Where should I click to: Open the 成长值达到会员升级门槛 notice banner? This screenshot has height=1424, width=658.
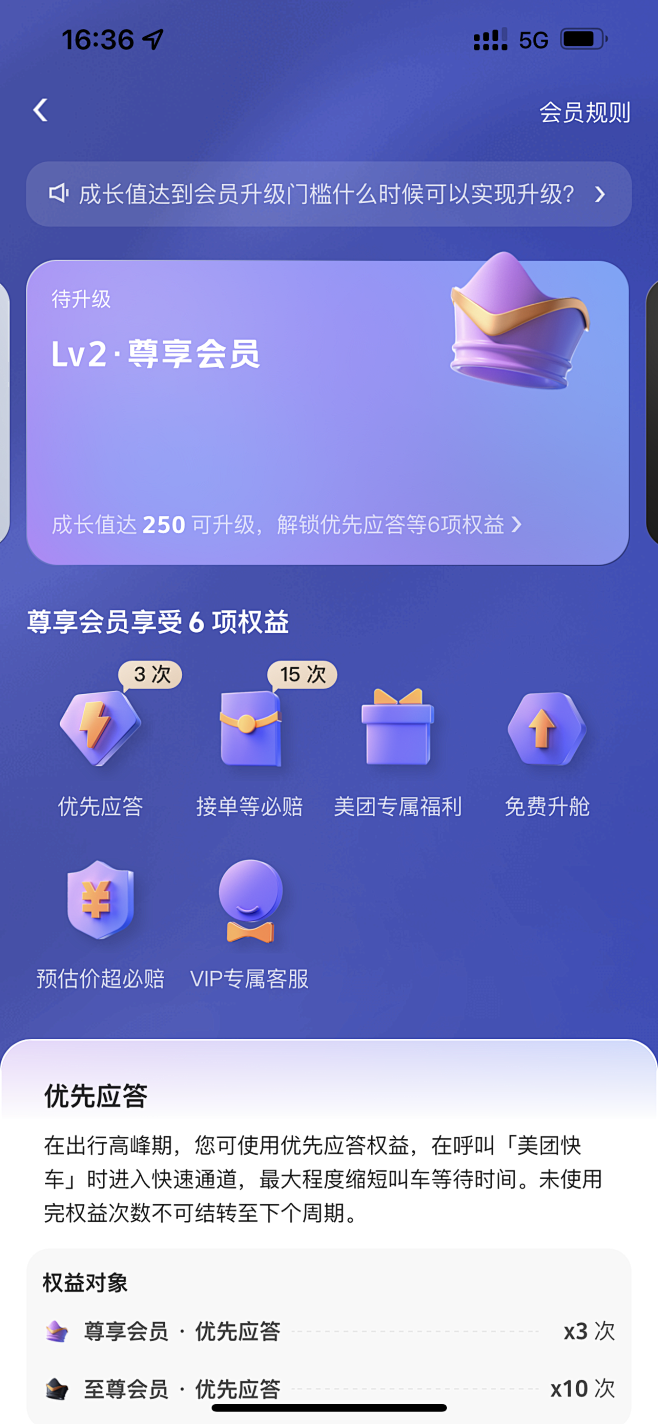pos(328,194)
